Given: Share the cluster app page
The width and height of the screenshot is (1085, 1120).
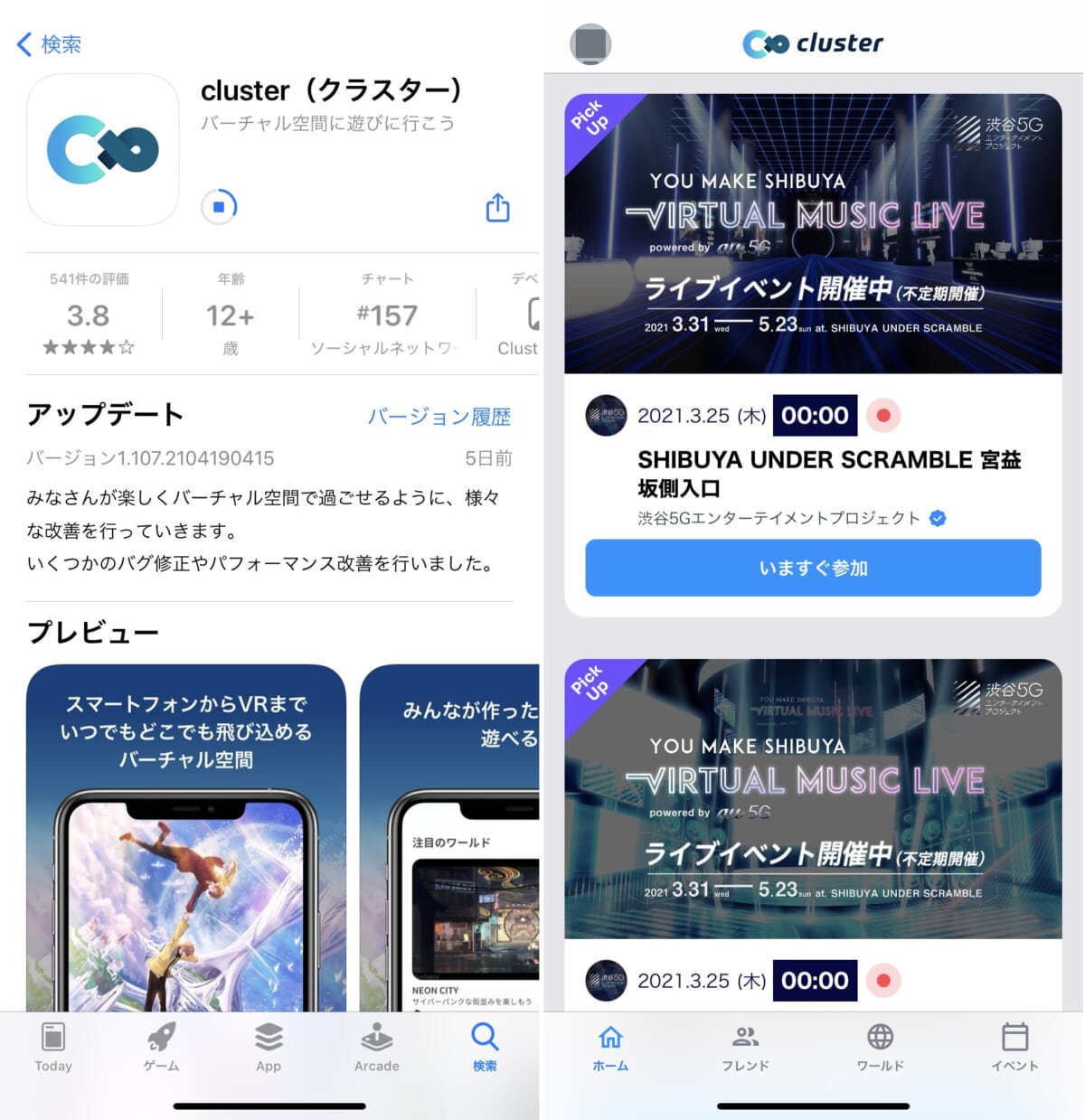Looking at the screenshot, I should (x=497, y=208).
